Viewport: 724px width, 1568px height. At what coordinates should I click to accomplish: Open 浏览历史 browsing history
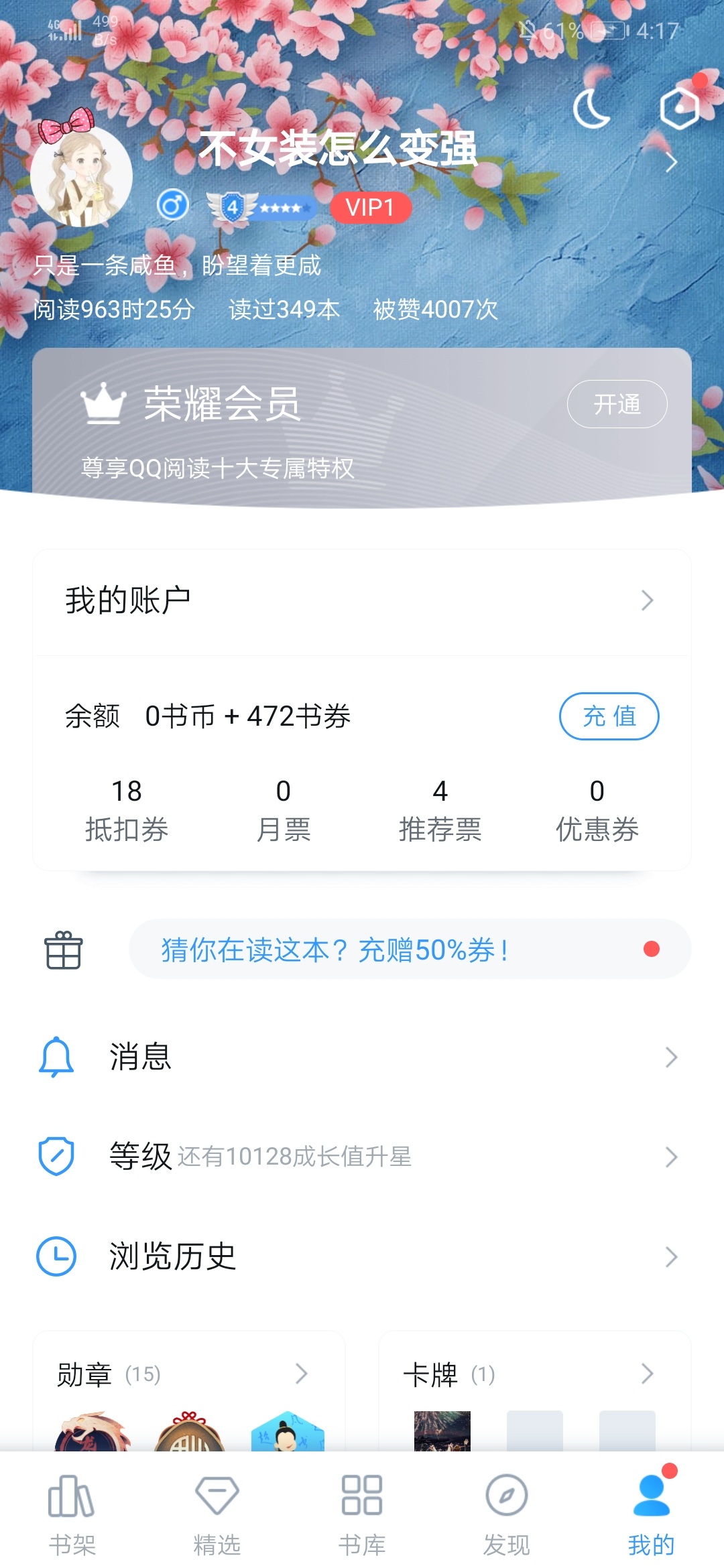click(x=362, y=1256)
